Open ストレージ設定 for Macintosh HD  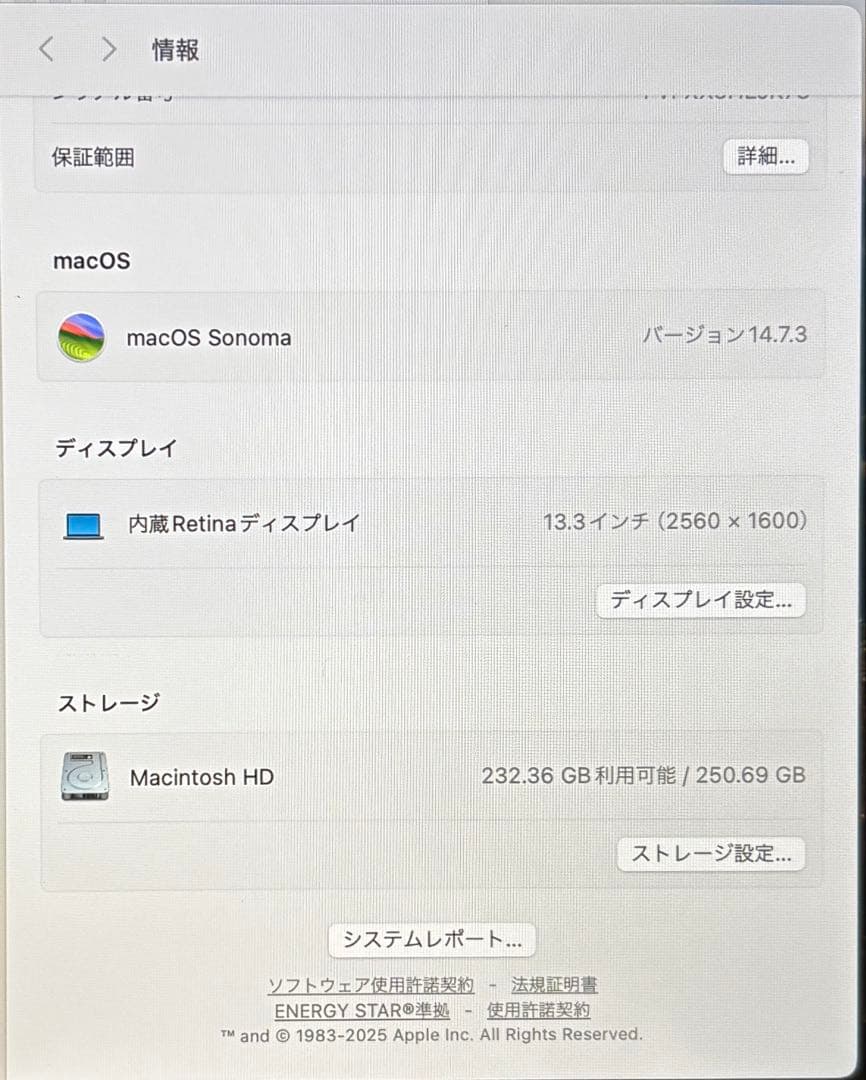[711, 854]
